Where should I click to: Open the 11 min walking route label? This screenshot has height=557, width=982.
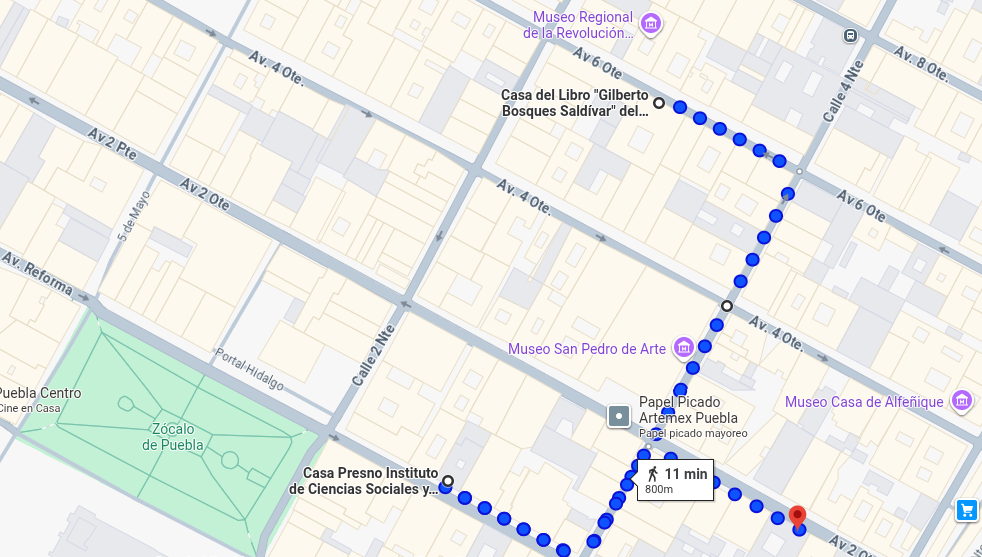(x=676, y=479)
